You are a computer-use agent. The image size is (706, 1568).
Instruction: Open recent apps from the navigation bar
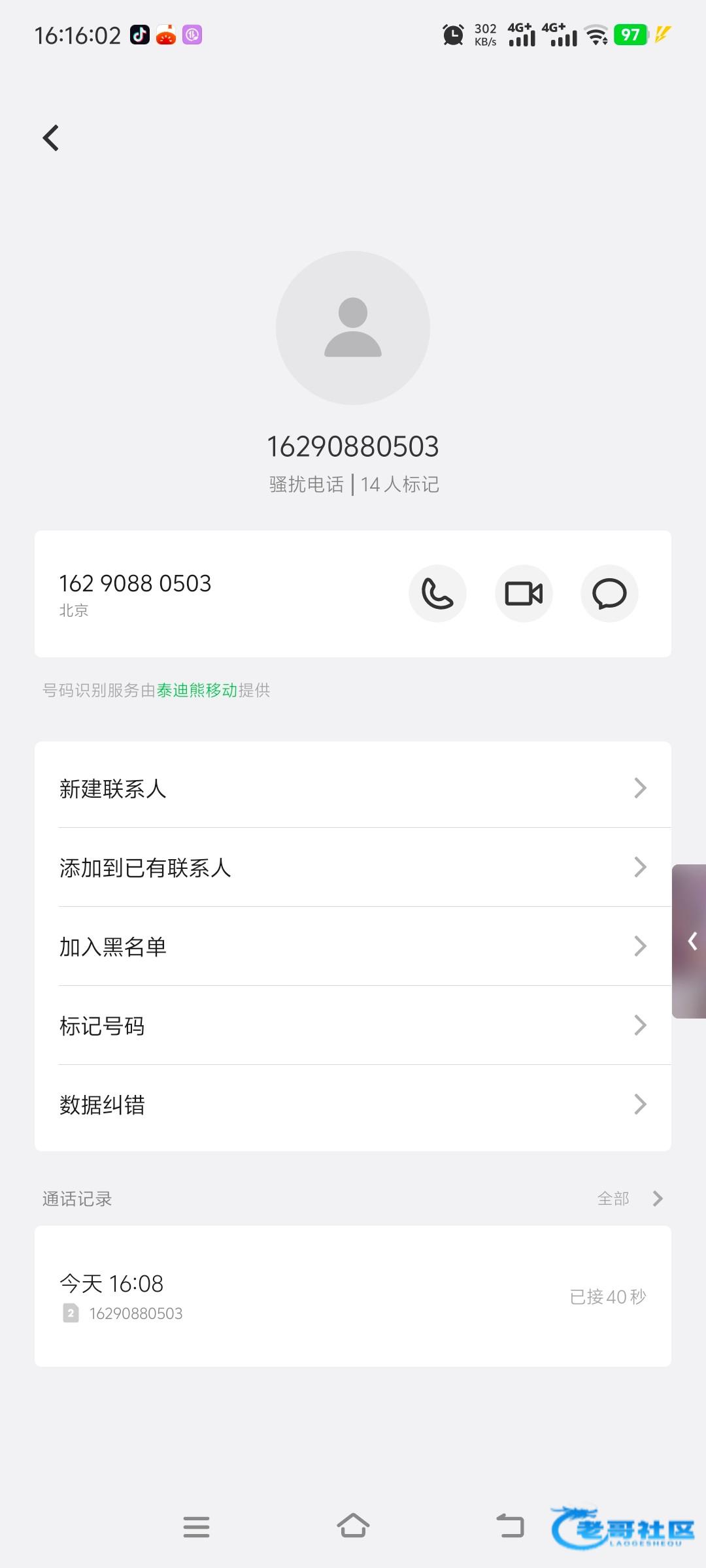[196, 1526]
